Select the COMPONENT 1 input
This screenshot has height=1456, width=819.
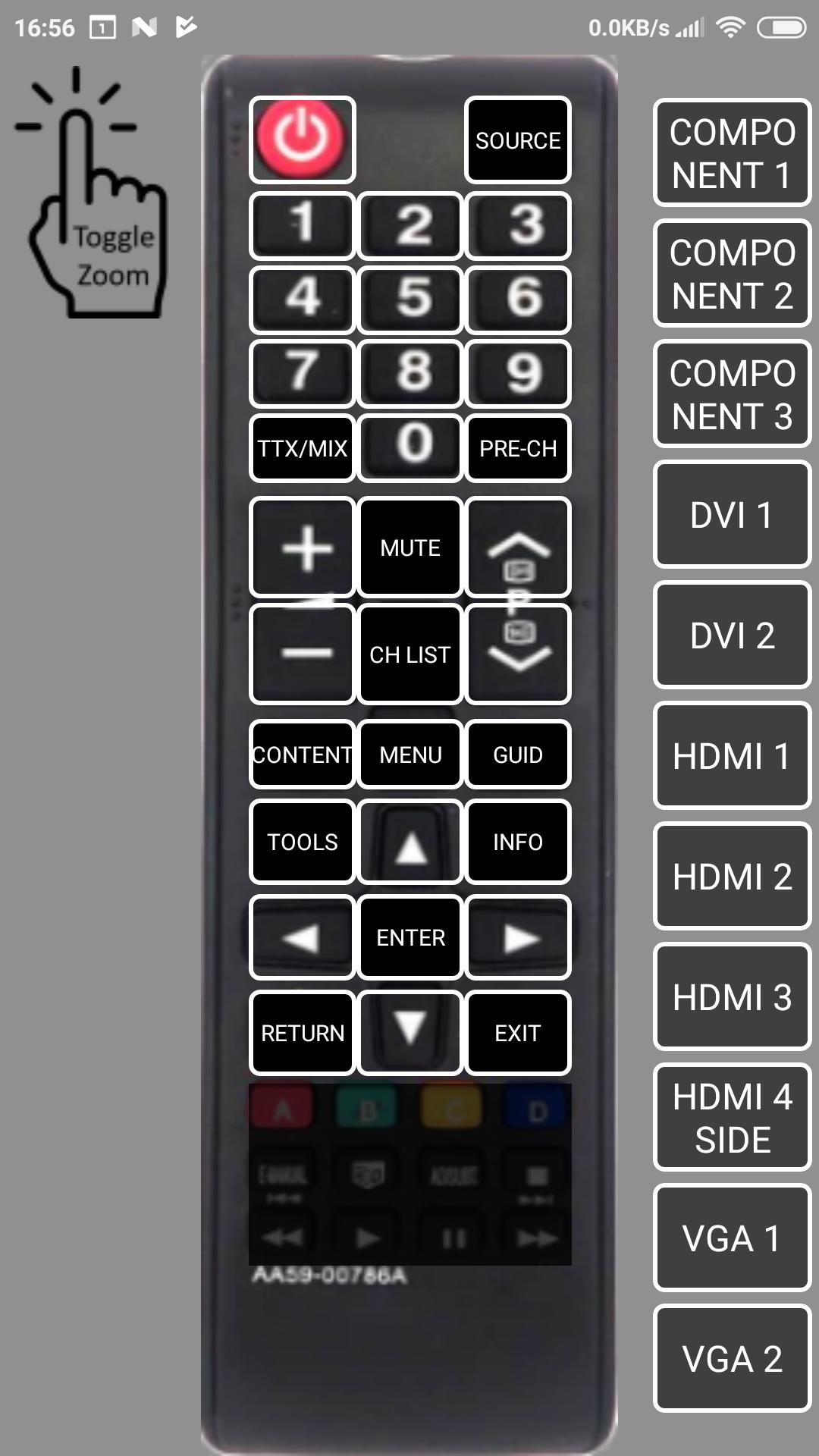pyautogui.click(x=733, y=152)
